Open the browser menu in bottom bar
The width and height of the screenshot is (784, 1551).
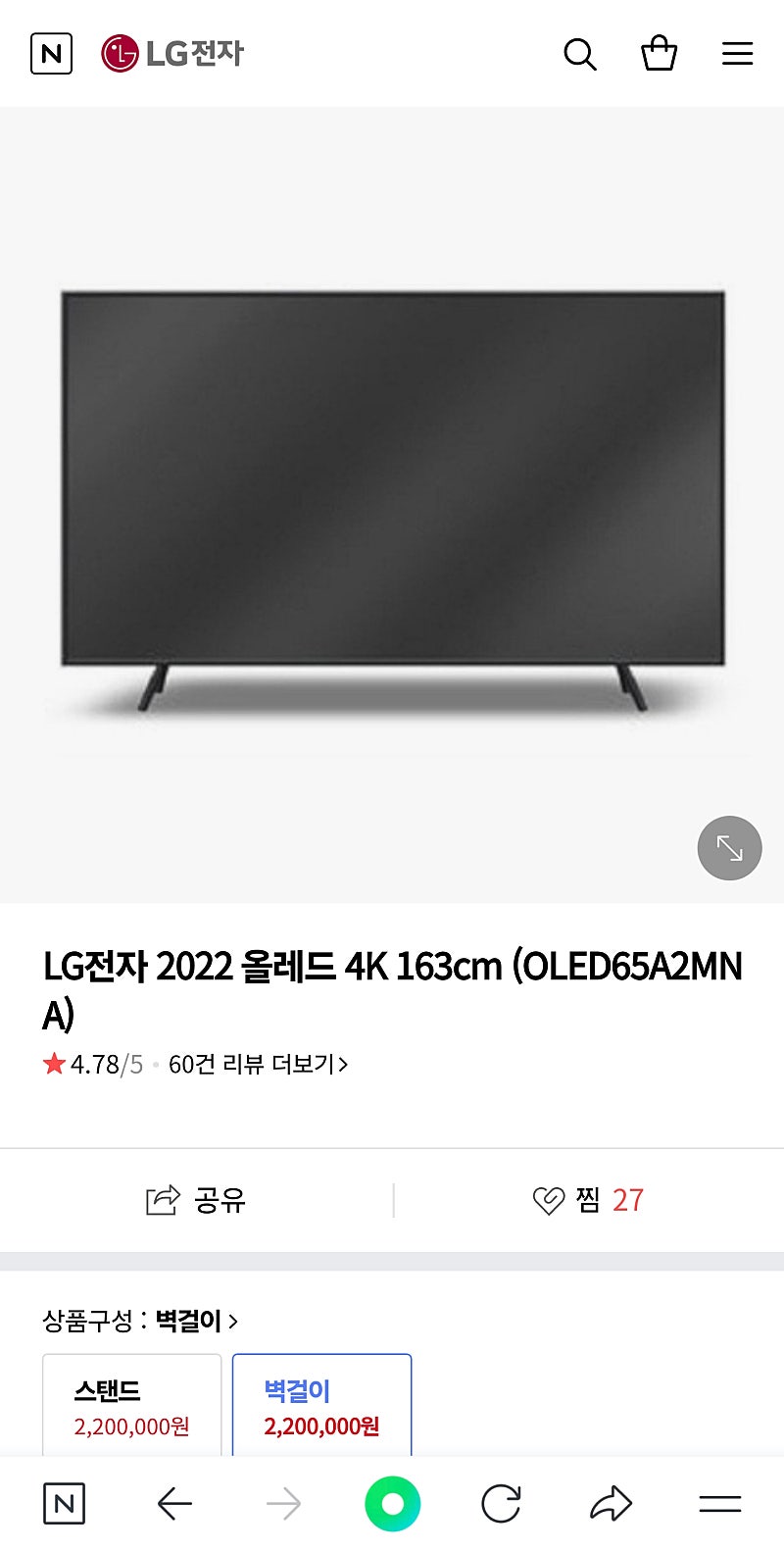click(719, 1504)
